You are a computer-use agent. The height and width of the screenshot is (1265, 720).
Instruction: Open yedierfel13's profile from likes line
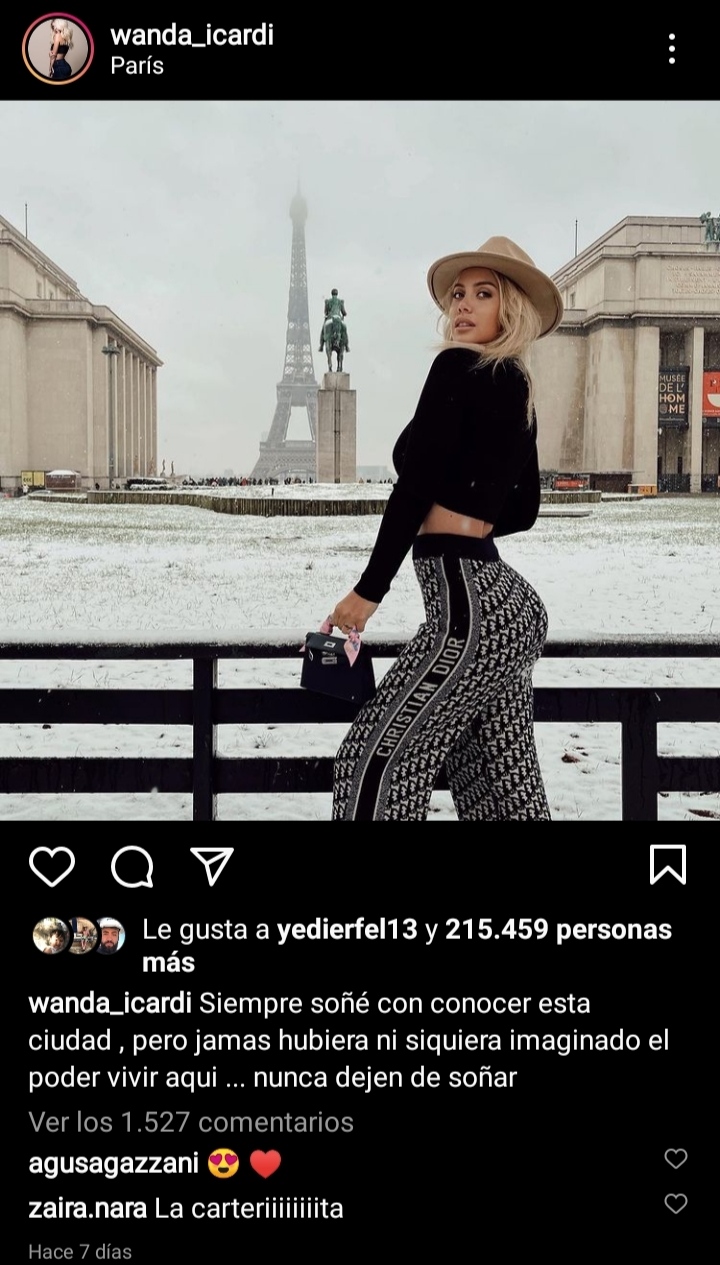tap(347, 930)
